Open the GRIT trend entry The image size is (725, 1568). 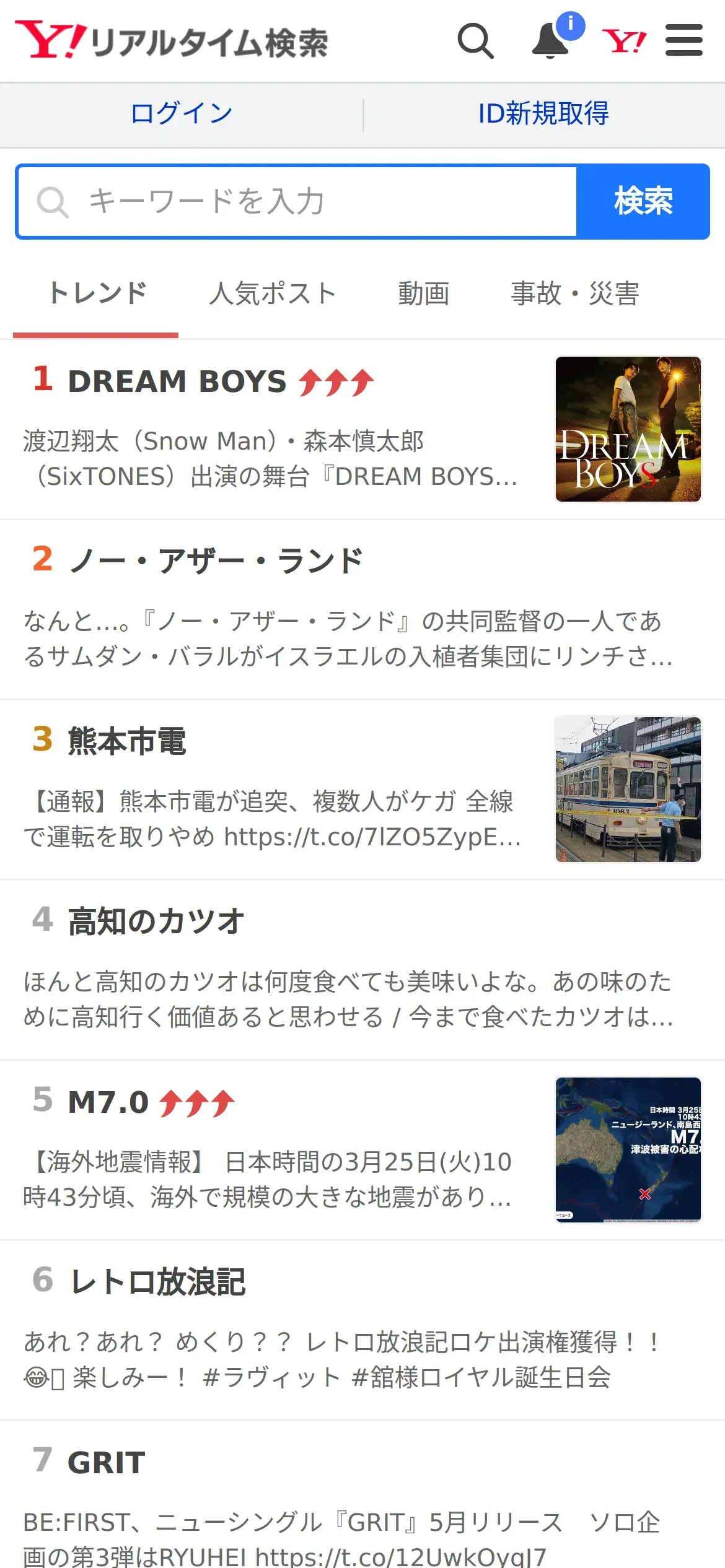click(x=107, y=1463)
